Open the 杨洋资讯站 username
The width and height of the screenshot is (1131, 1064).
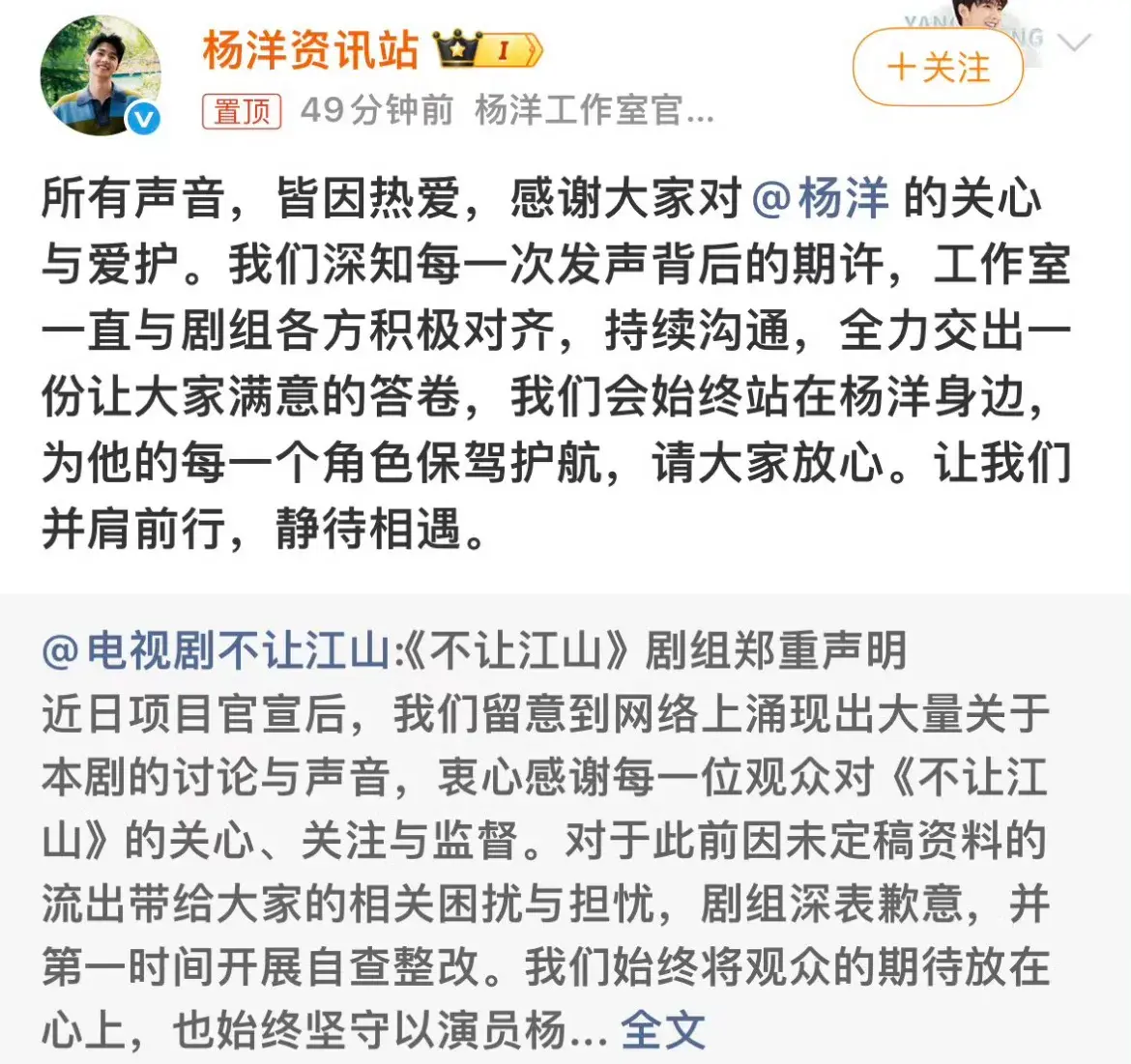[309, 48]
